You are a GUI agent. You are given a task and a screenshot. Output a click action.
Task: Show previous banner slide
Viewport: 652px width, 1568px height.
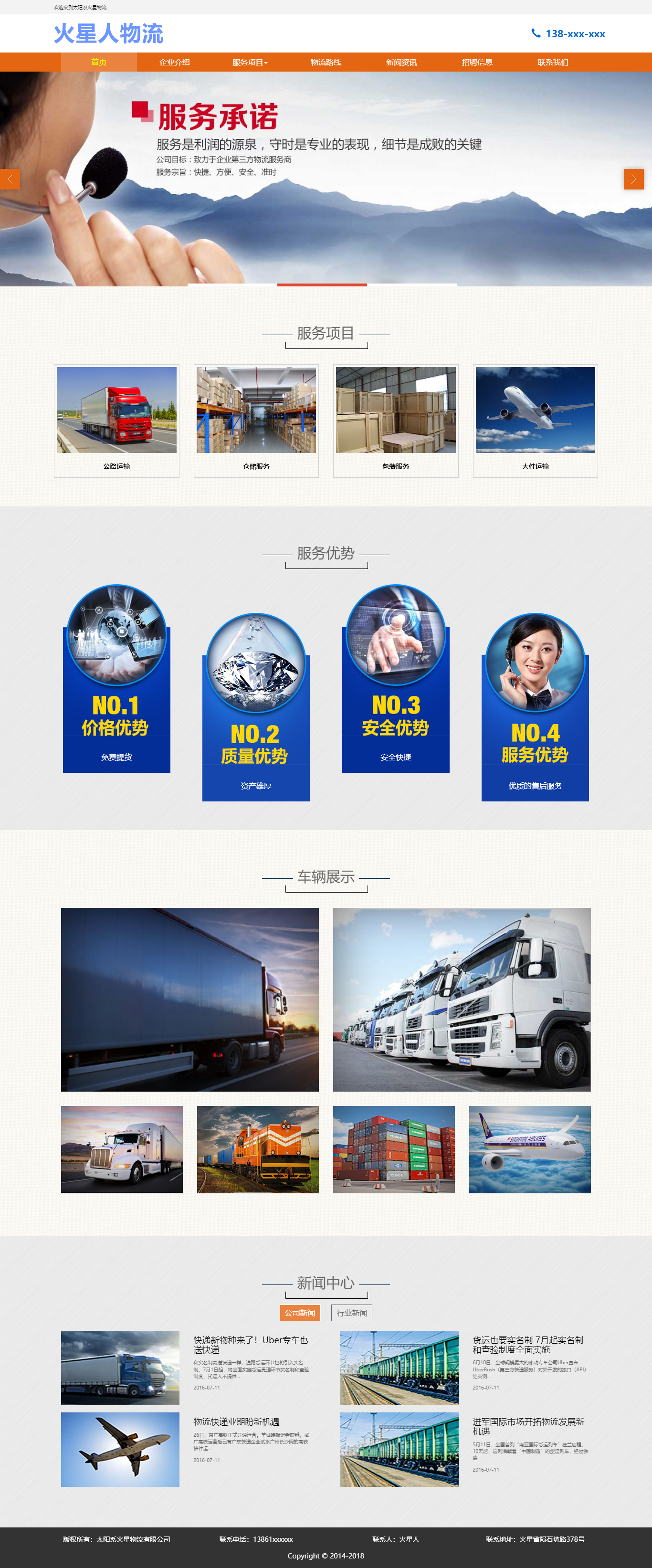[x=10, y=179]
